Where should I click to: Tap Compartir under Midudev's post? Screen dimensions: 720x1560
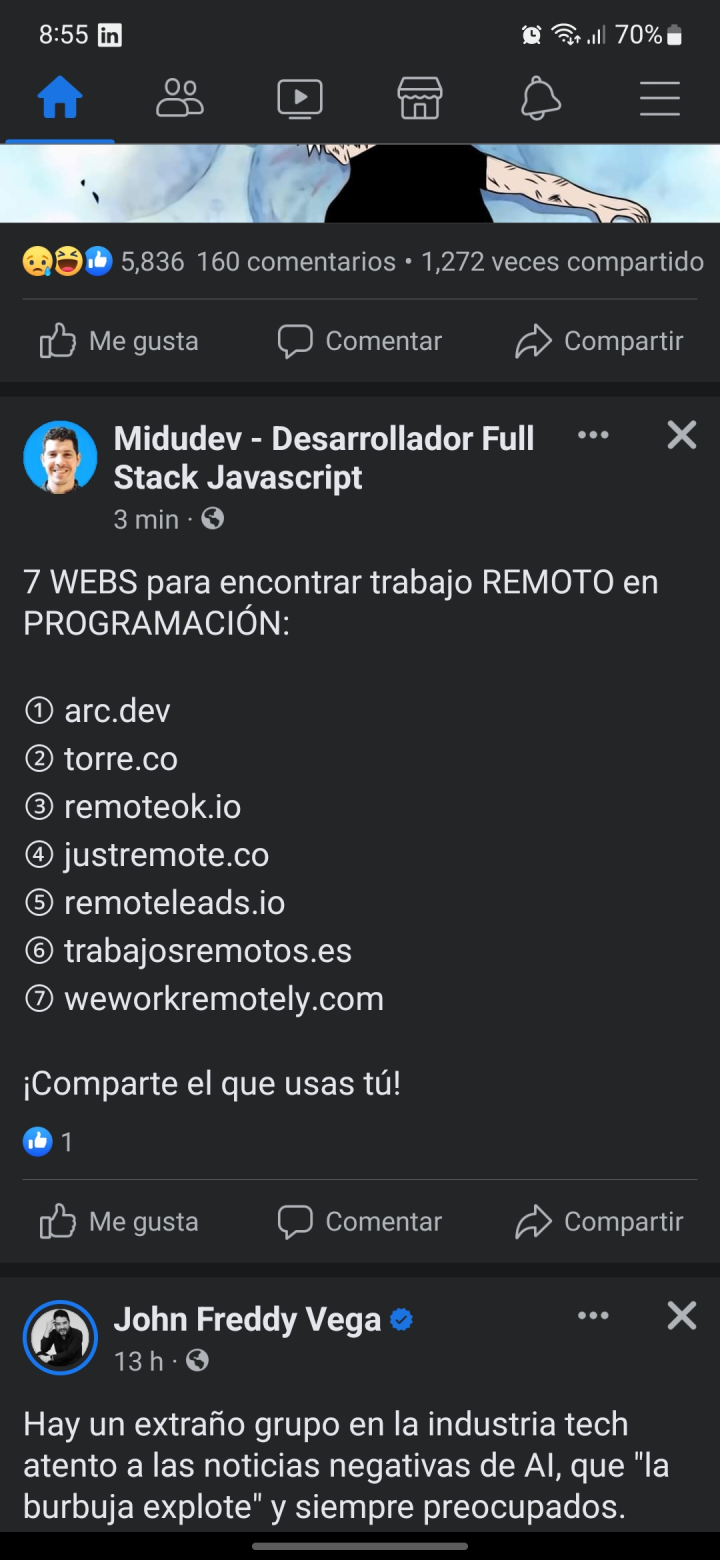[599, 1222]
